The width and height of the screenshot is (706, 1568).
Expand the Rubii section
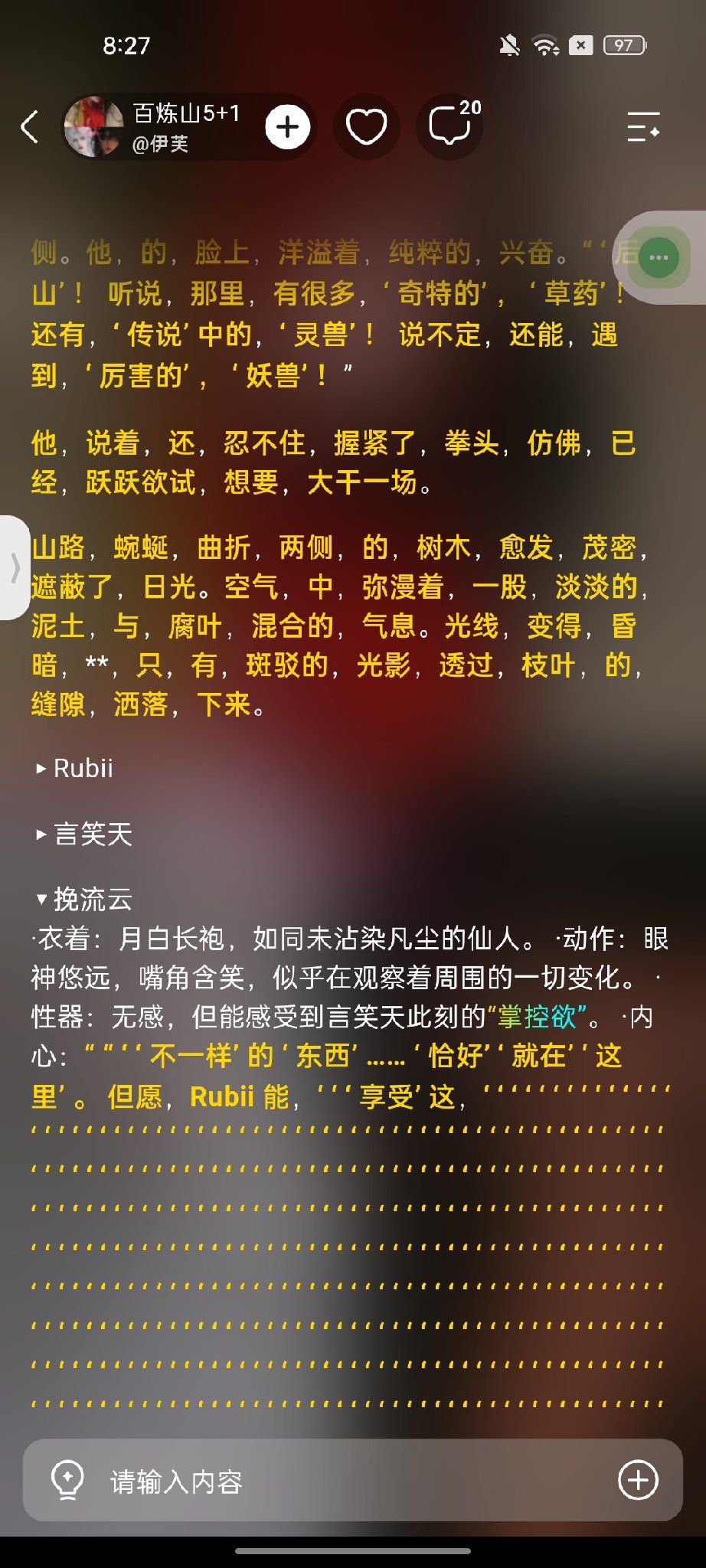[x=75, y=768]
